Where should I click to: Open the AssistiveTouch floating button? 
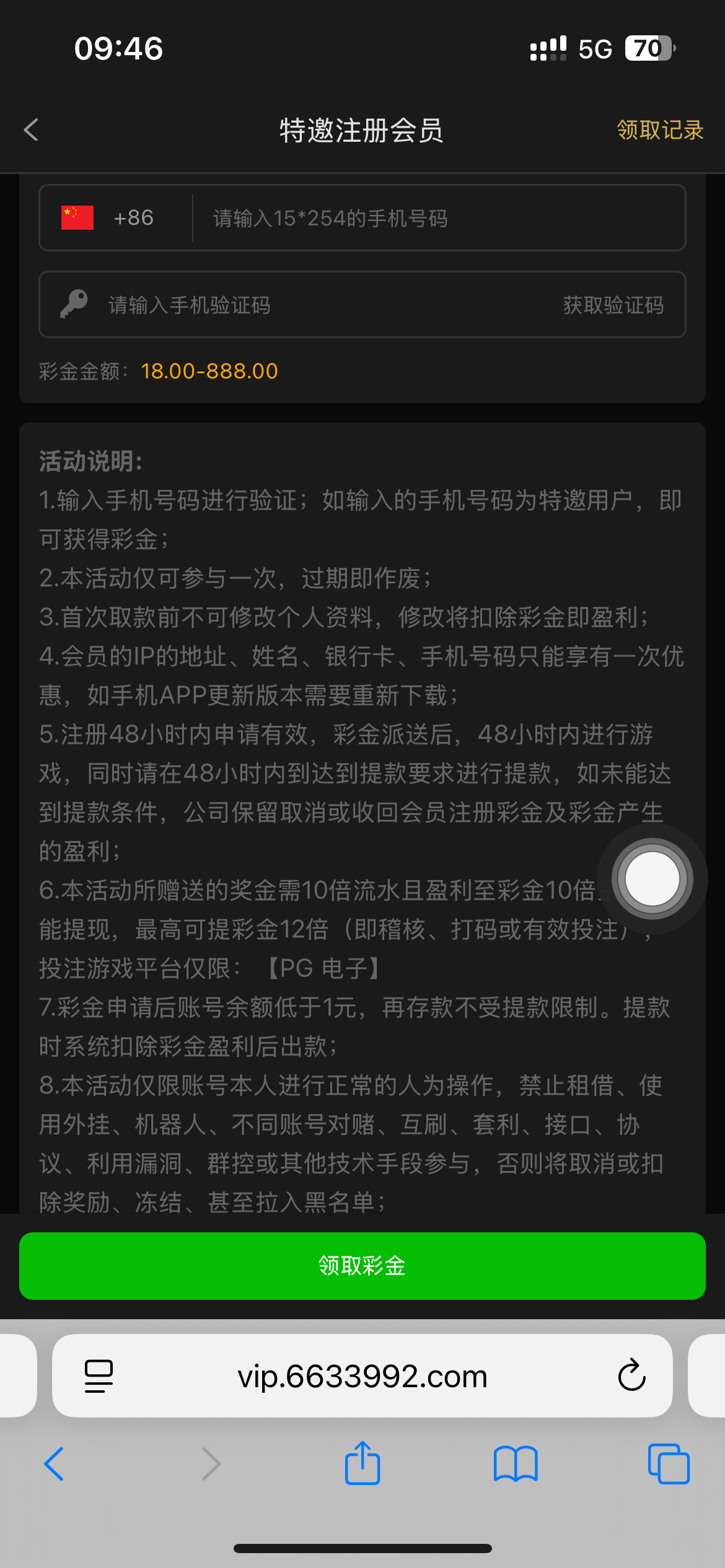pos(652,879)
